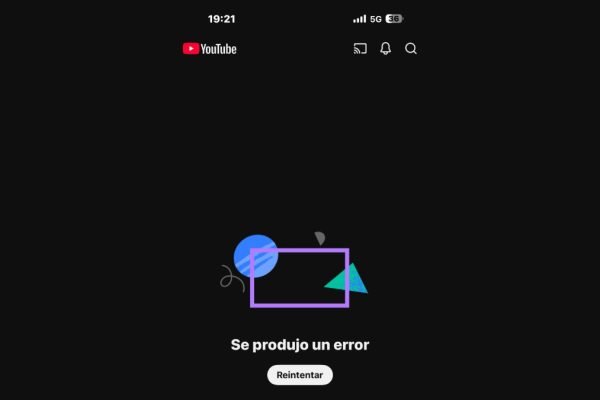Screen dimensions: 600x400
Task: Tap the Reintentar button
Action: click(x=299, y=375)
